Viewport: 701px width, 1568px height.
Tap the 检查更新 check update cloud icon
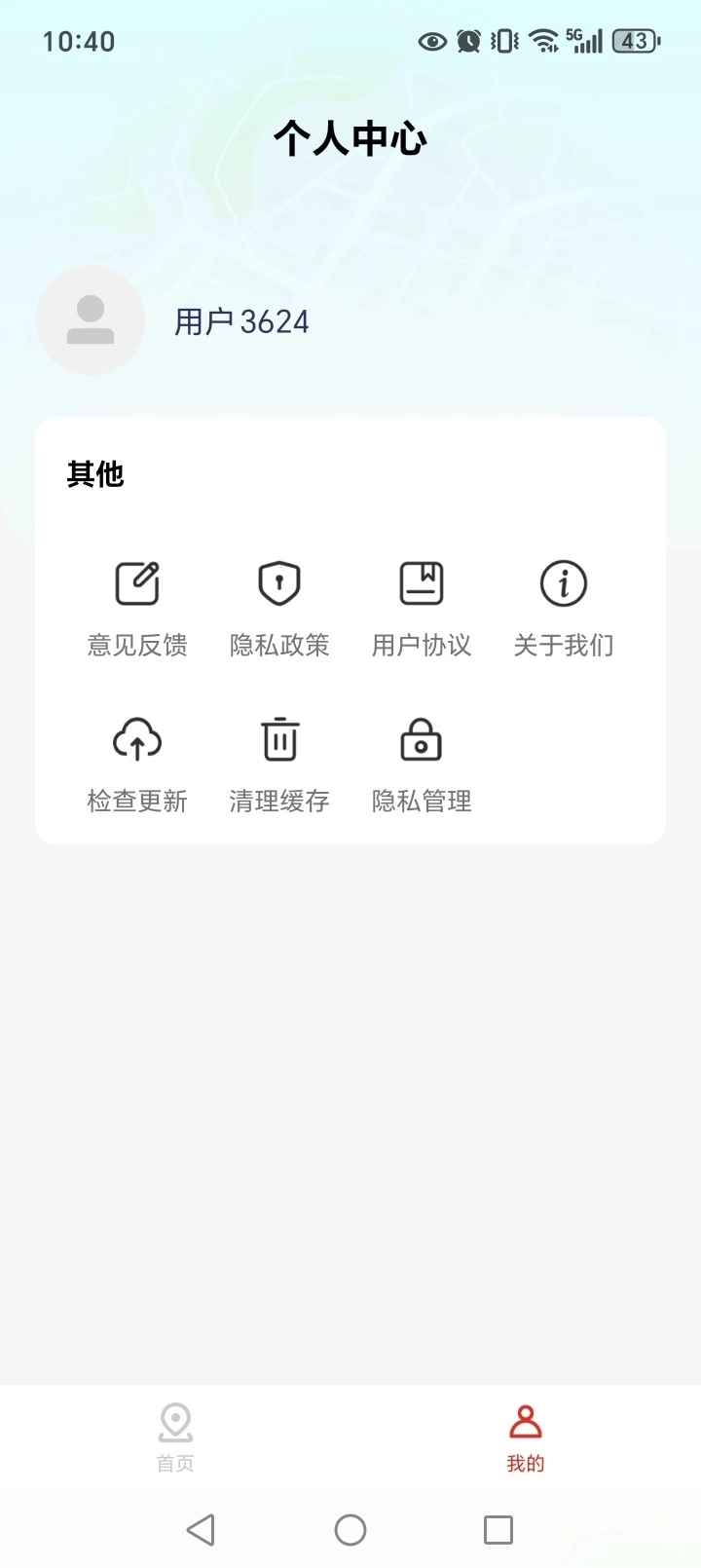click(136, 738)
